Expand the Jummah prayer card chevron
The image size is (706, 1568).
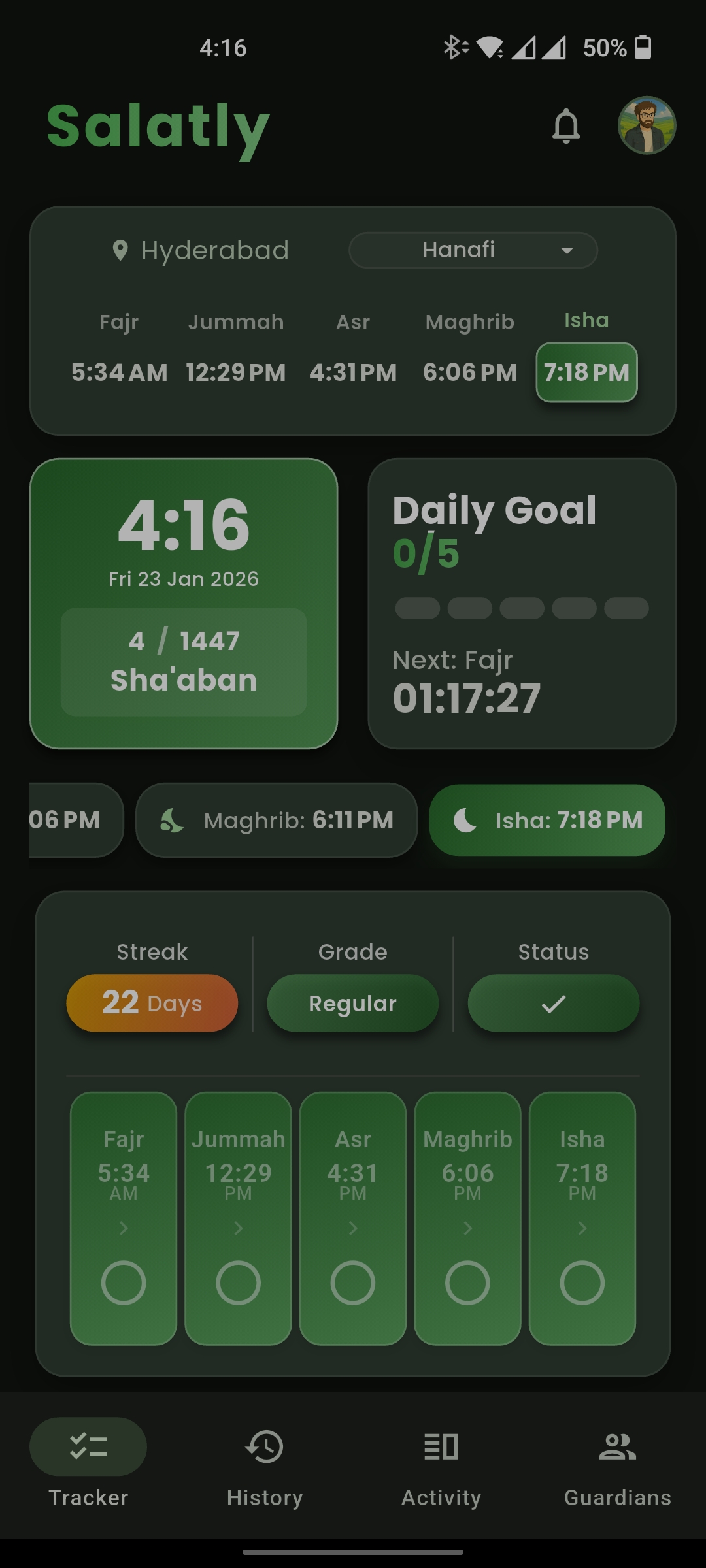point(238,1228)
